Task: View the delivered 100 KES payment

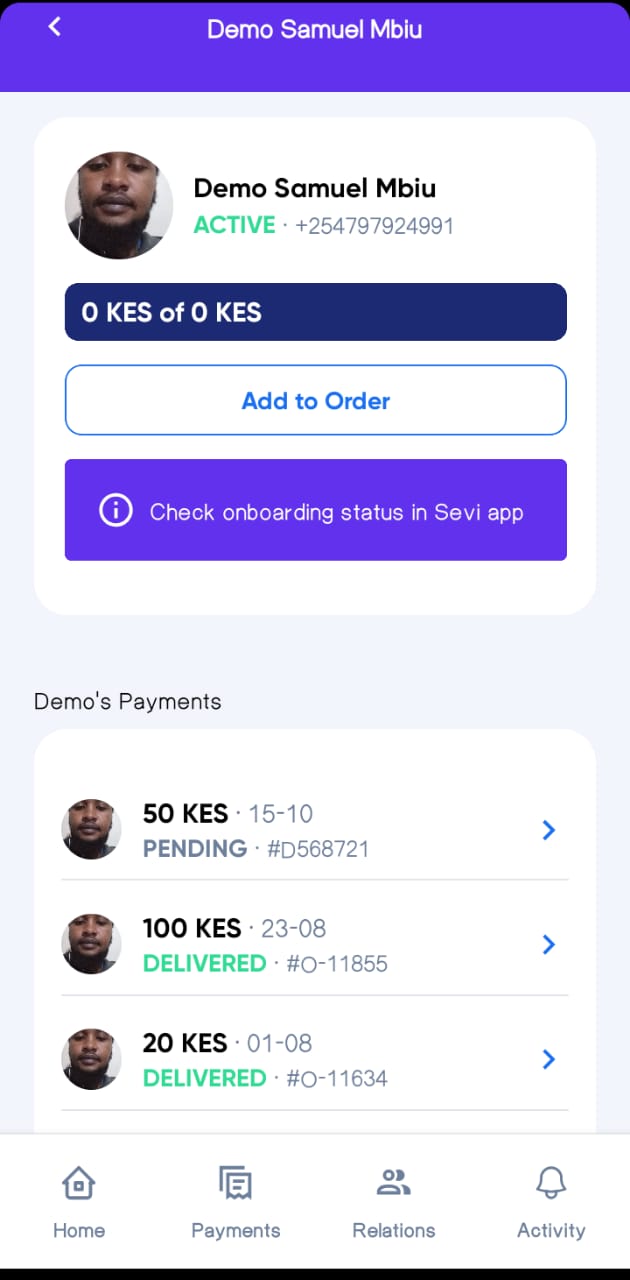Action: pos(314,945)
